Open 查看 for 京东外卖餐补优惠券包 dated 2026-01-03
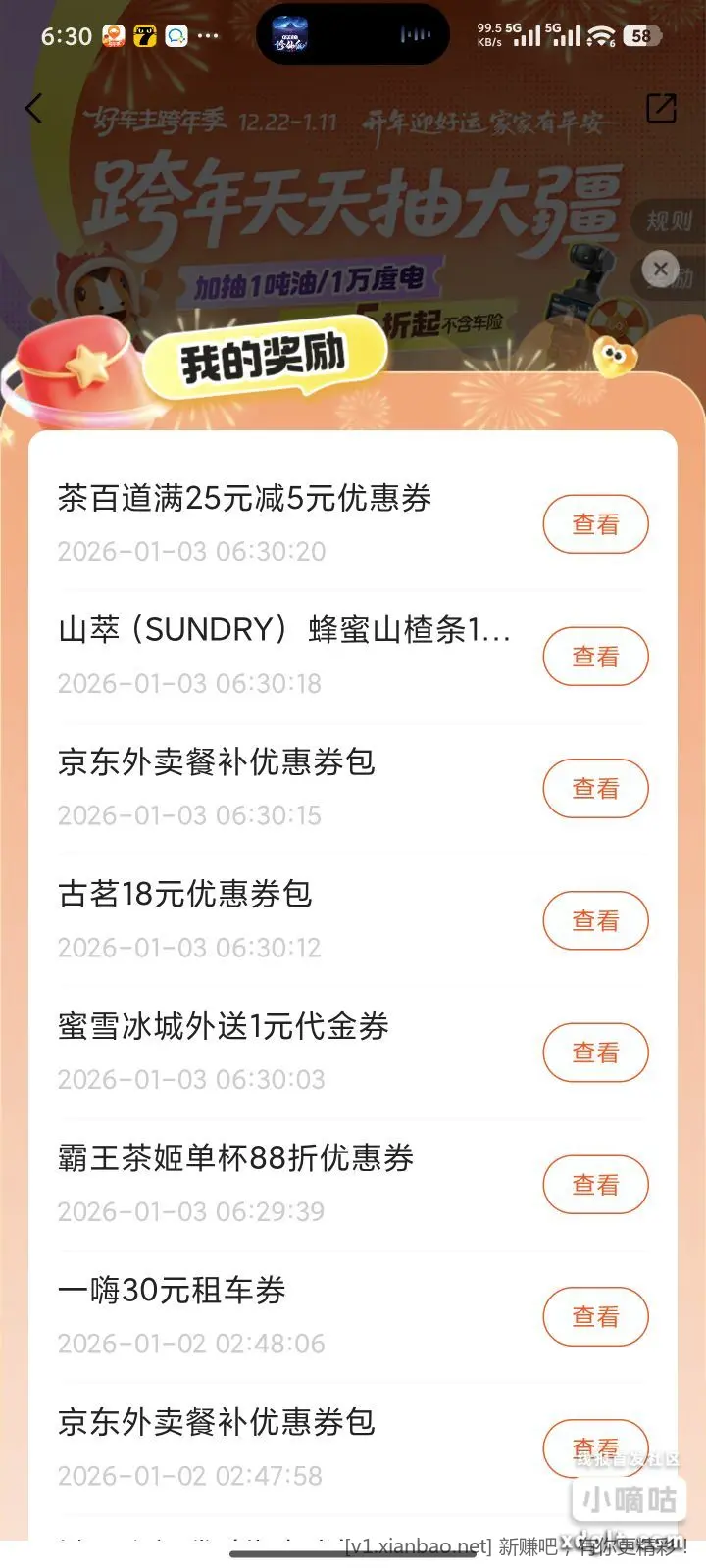The image size is (706, 1568). click(595, 789)
